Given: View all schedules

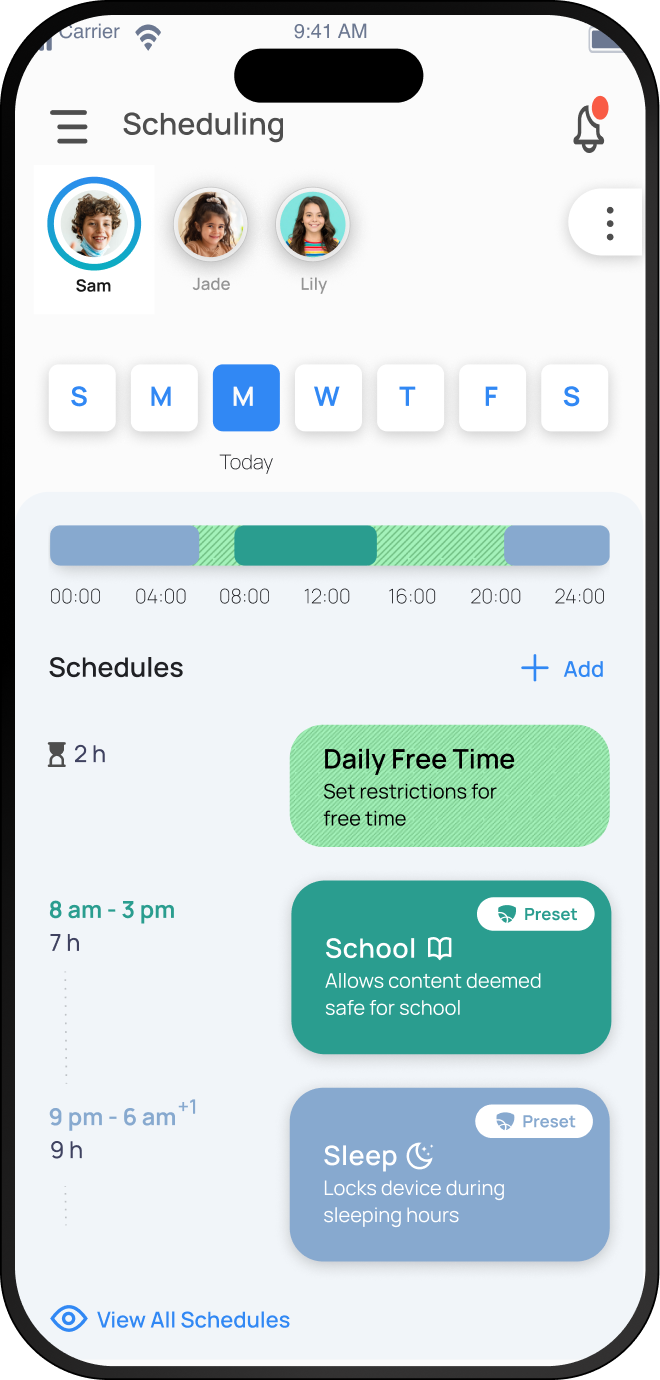Looking at the screenshot, I should (171, 1319).
